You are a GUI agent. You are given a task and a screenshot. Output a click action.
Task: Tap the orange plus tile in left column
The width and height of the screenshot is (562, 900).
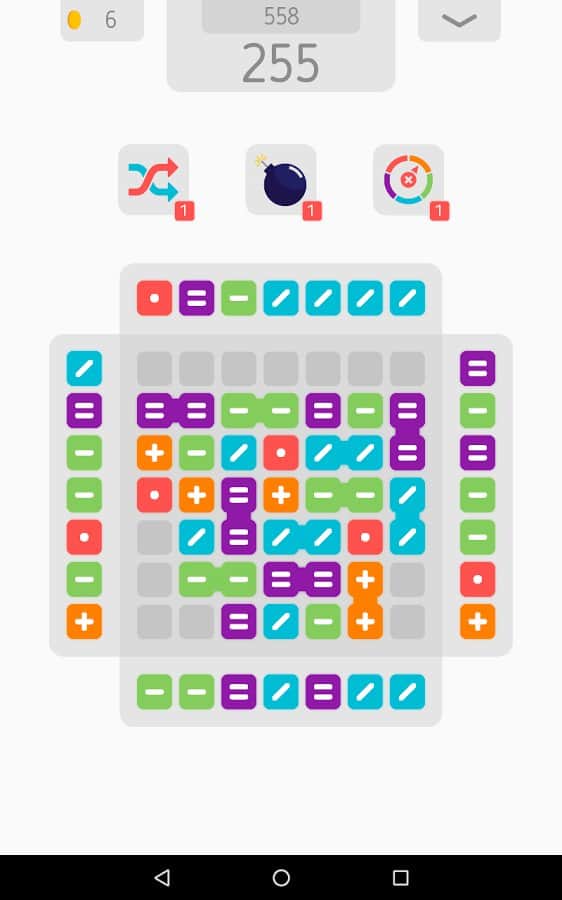pos(84,622)
